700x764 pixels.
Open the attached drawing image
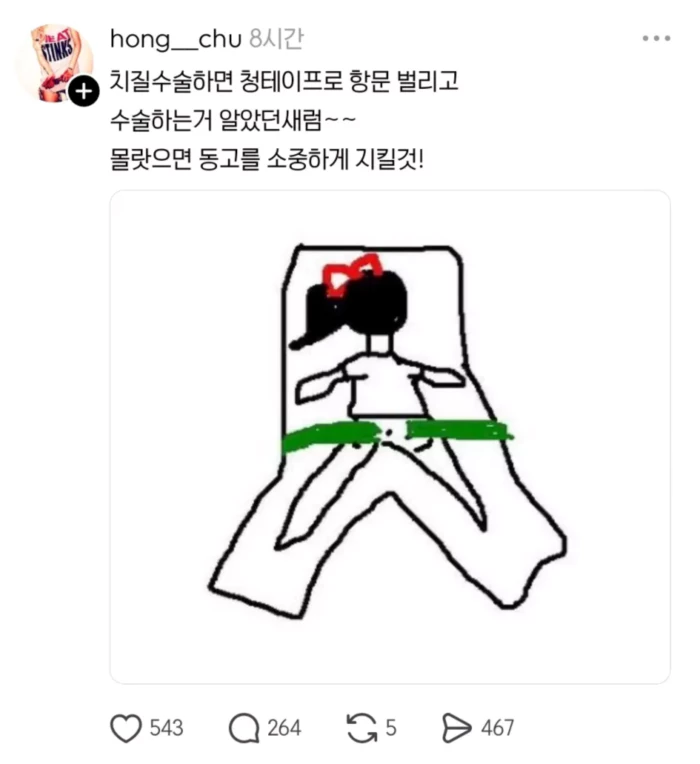click(x=389, y=436)
